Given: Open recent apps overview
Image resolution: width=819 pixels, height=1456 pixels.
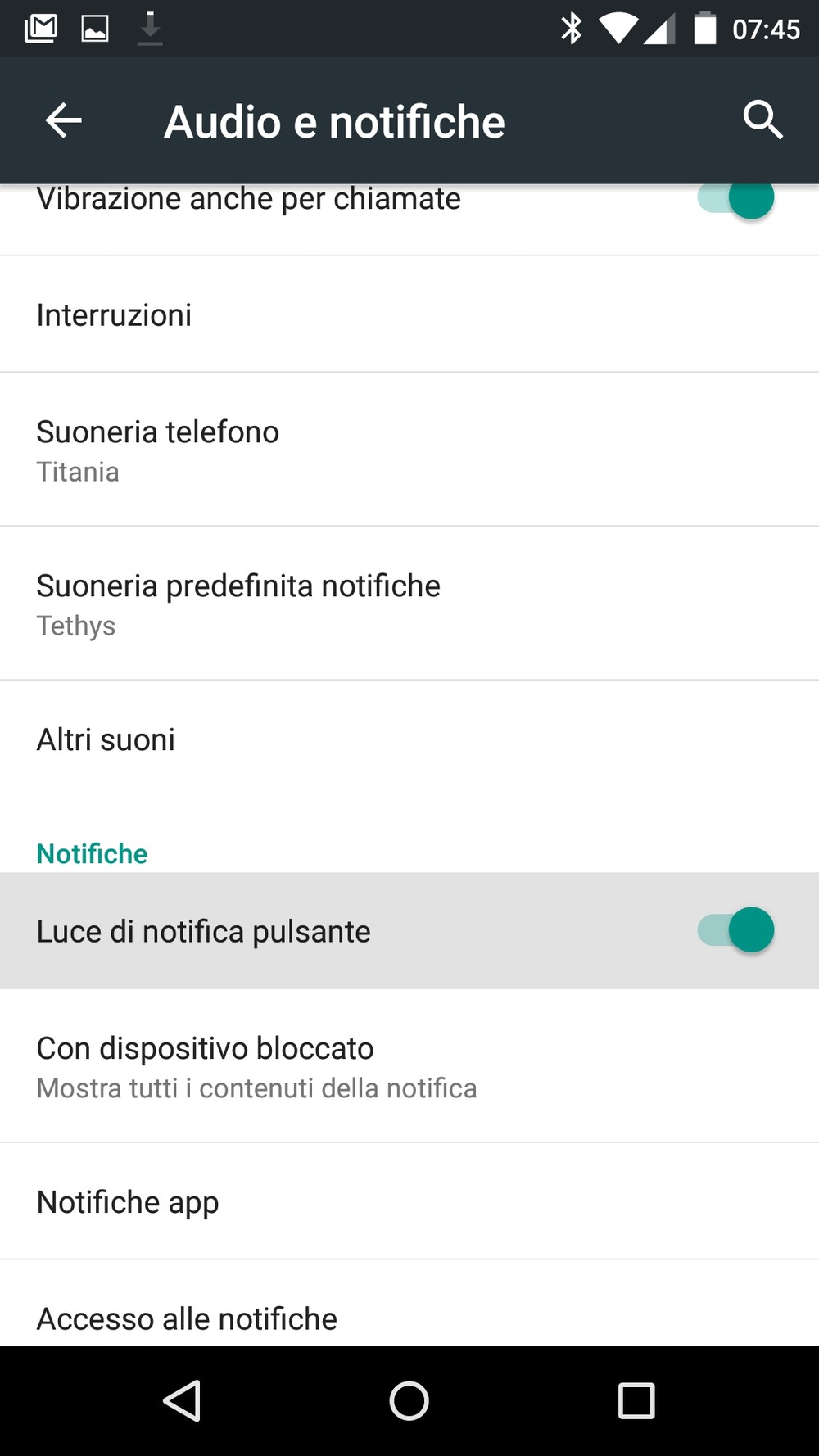Looking at the screenshot, I should click(636, 1400).
